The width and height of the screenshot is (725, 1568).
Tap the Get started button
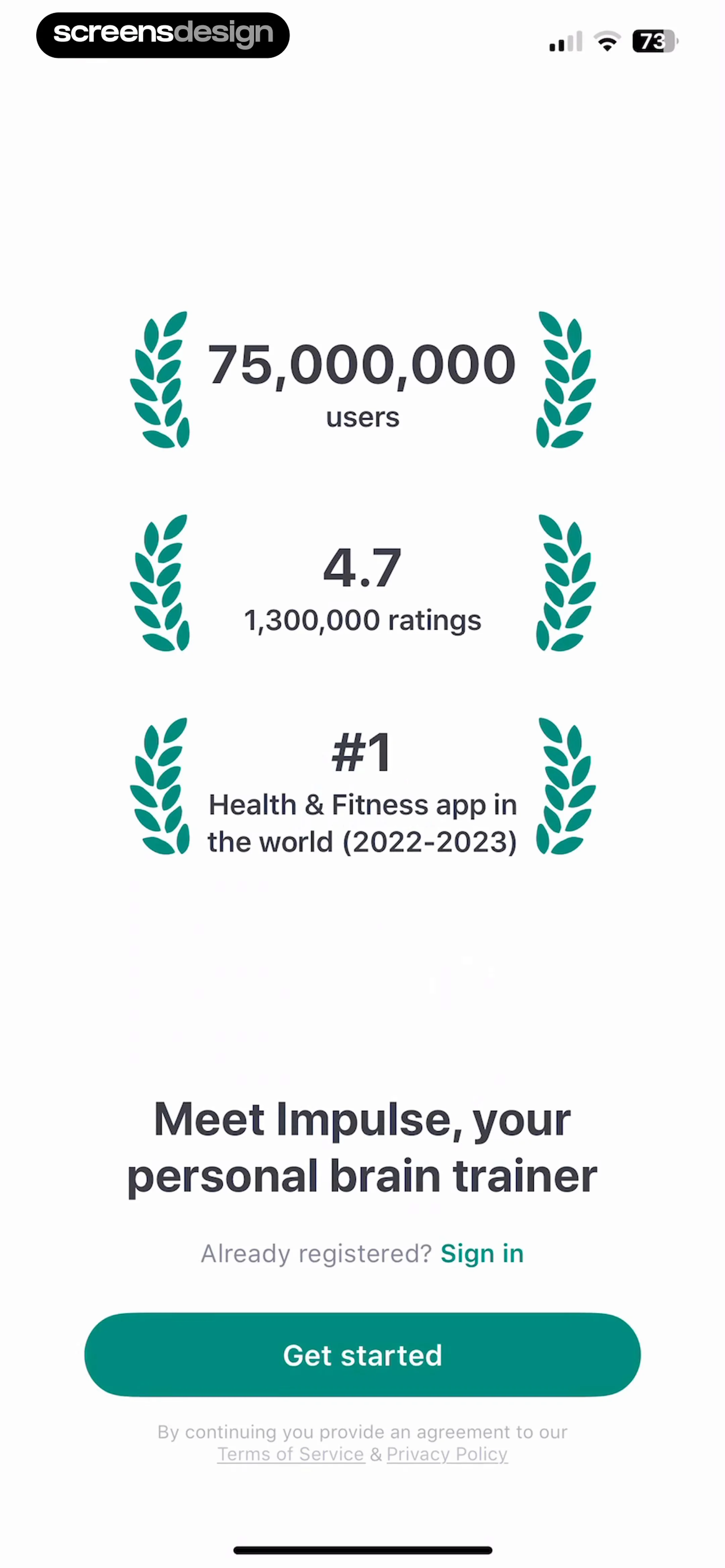pos(362,1355)
